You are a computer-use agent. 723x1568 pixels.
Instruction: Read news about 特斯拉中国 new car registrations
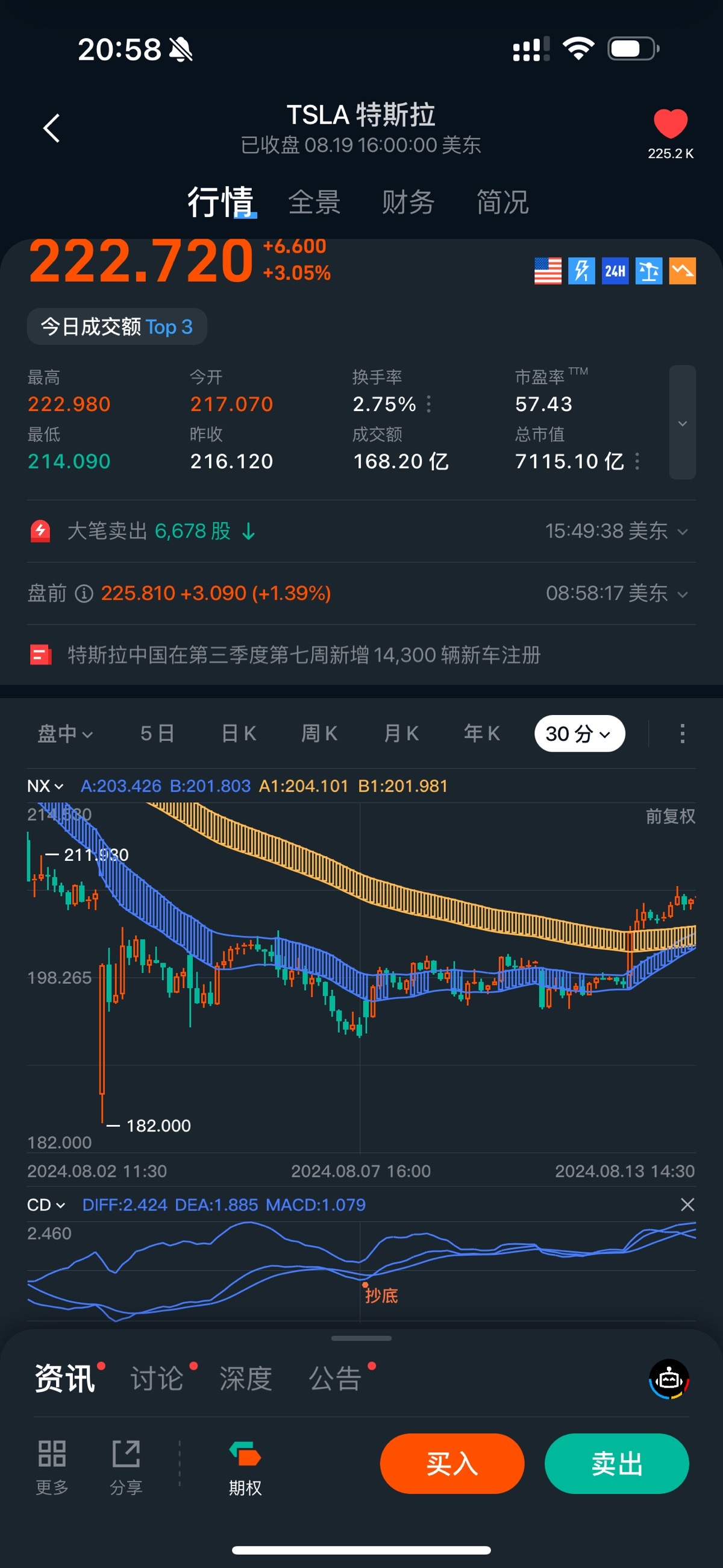coord(303,655)
